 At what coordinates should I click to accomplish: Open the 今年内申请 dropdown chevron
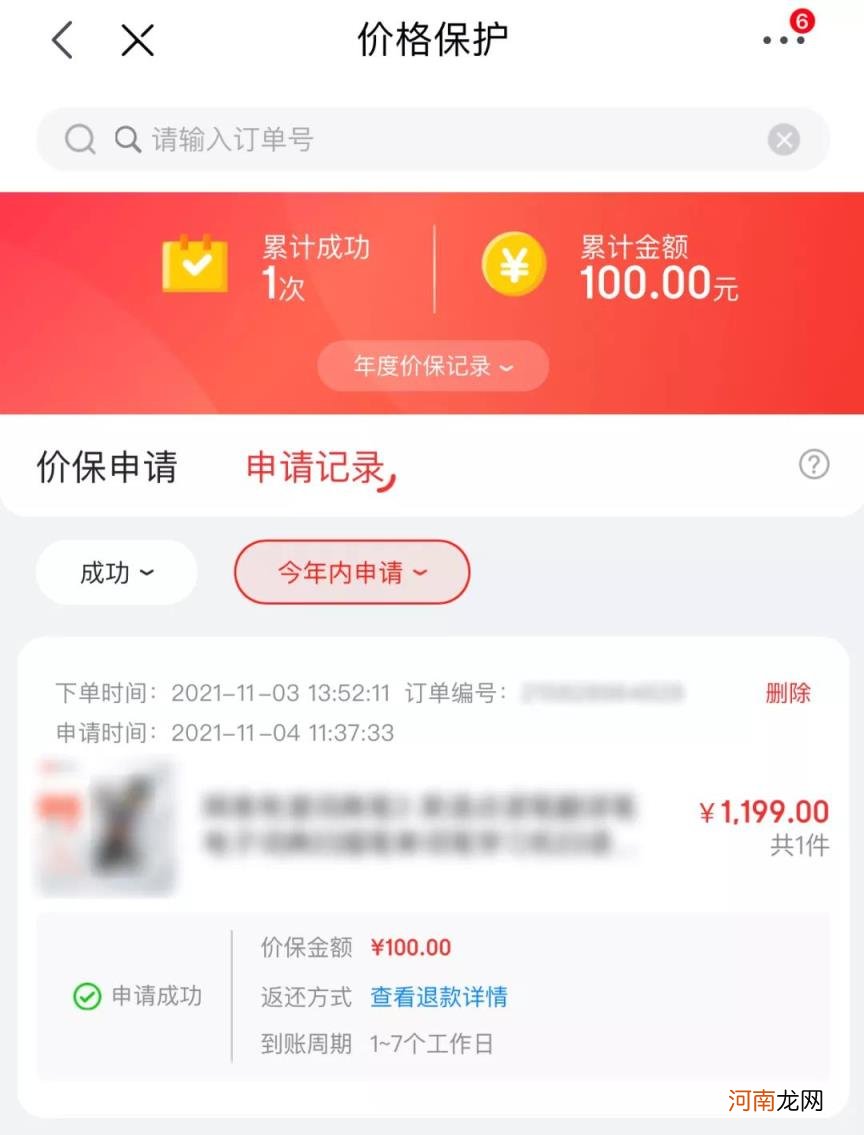click(421, 573)
